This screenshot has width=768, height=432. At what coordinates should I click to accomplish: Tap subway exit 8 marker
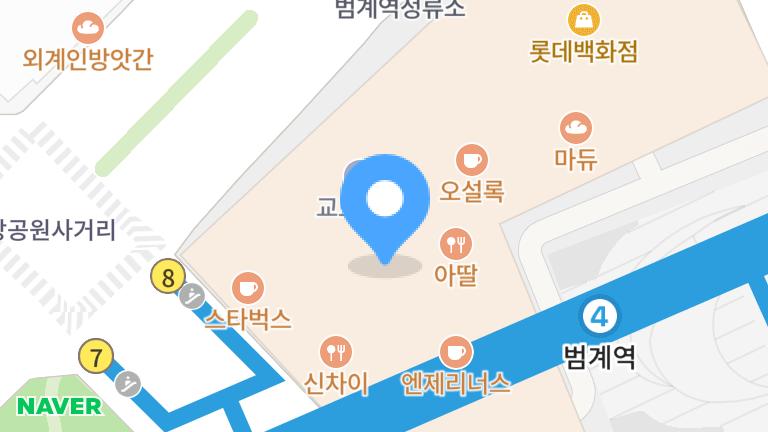click(x=168, y=276)
